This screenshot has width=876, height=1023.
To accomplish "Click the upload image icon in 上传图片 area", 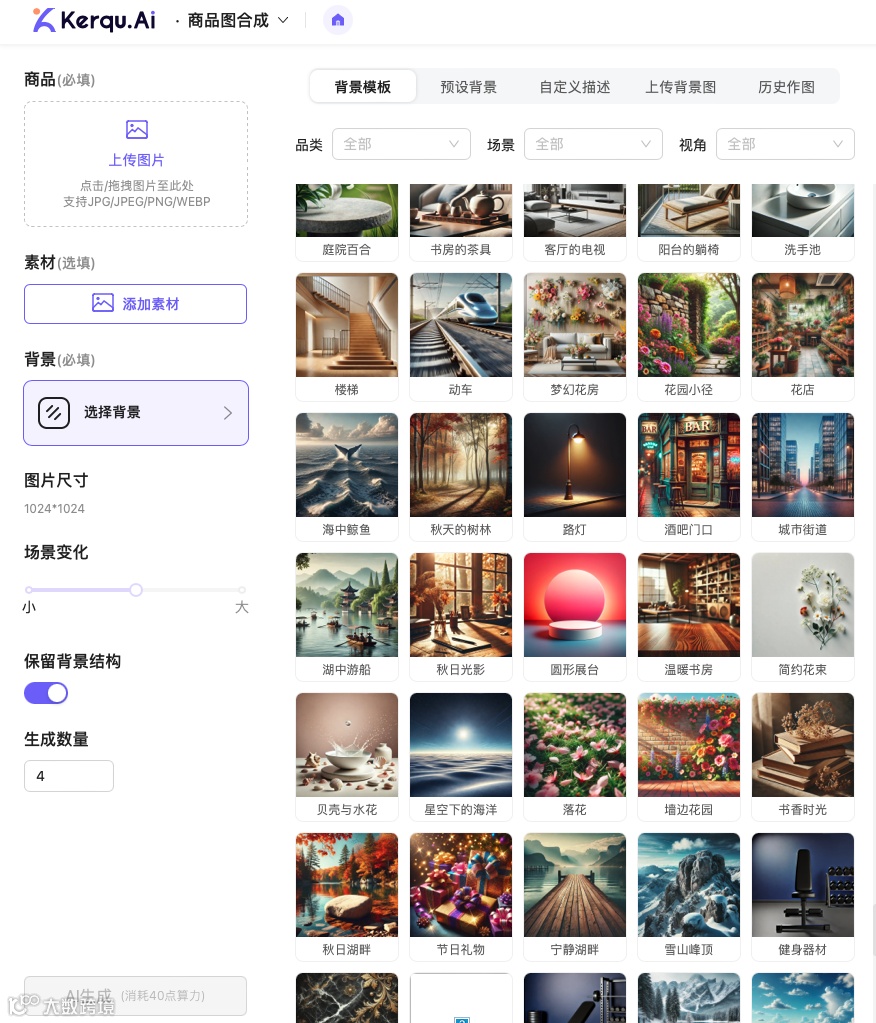I will 136,130.
